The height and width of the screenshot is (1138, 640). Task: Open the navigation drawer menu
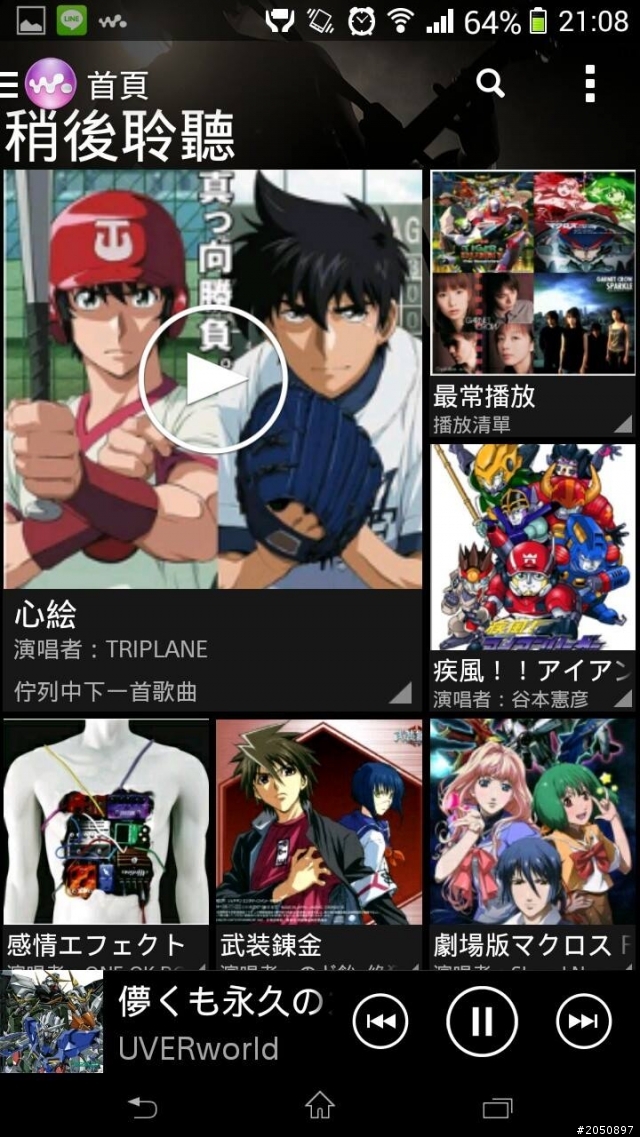point(10,84)
